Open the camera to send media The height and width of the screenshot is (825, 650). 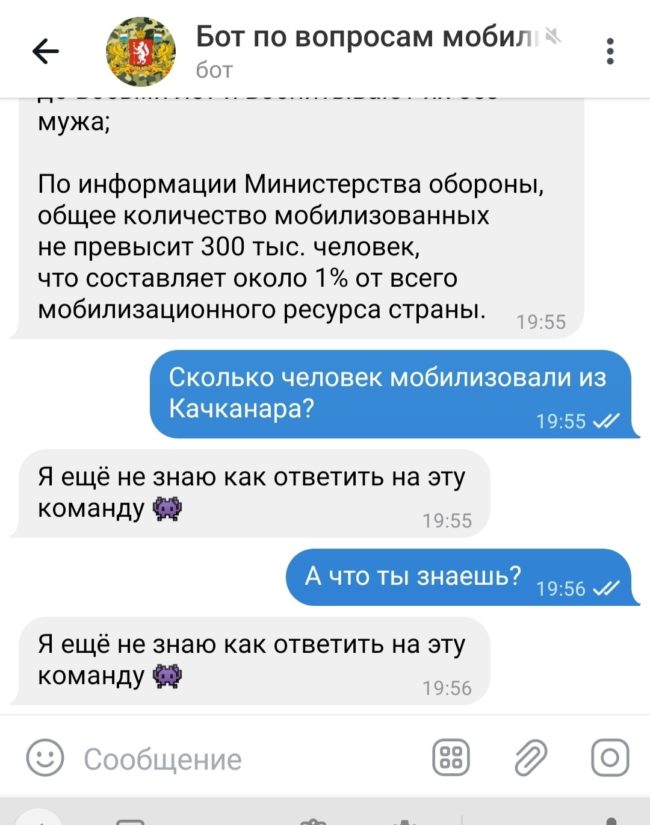pyautogui.click(x=609, y=758)
